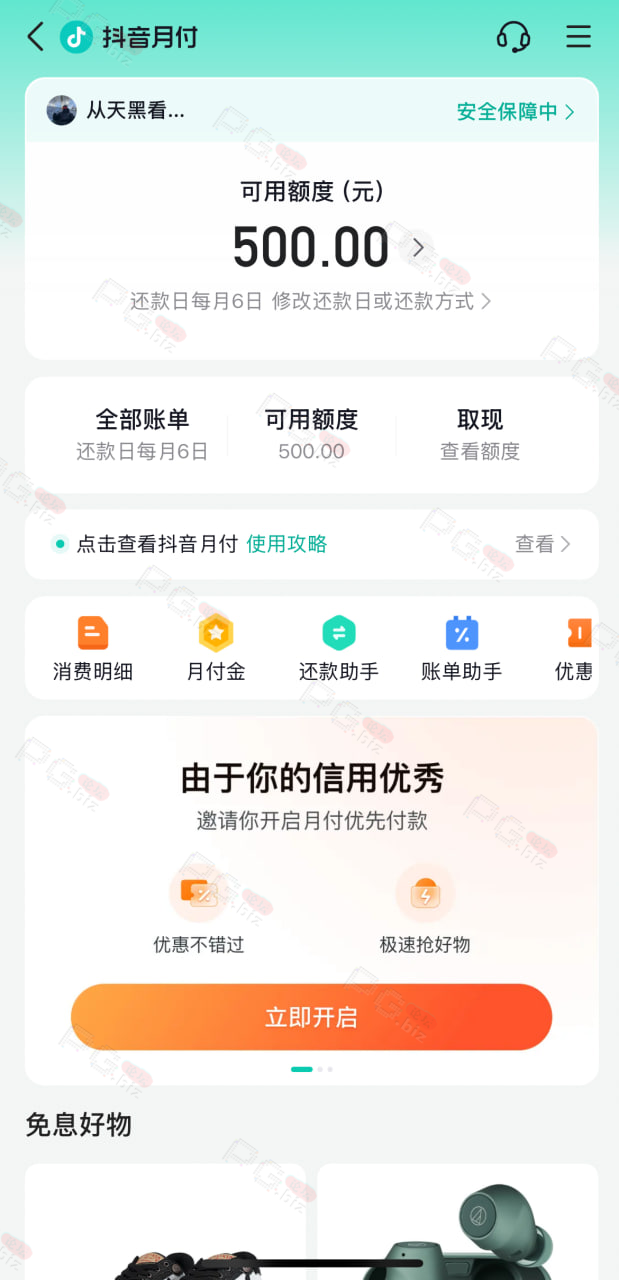The image size is (619, 1280).
Task: Open the hamburger menu
Action: click(x=578, y=37)
